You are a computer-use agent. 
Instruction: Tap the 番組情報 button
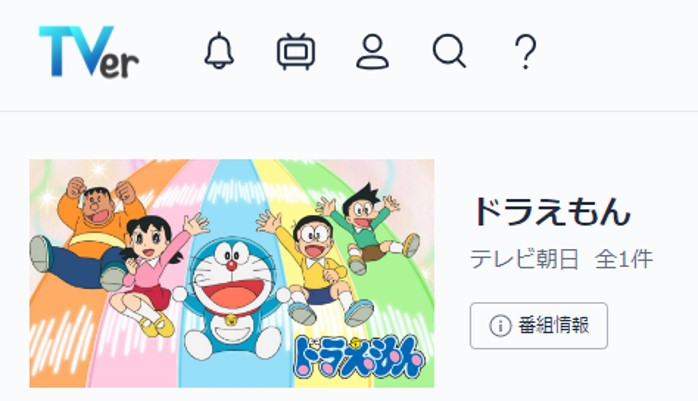click(x=539, y=326)
